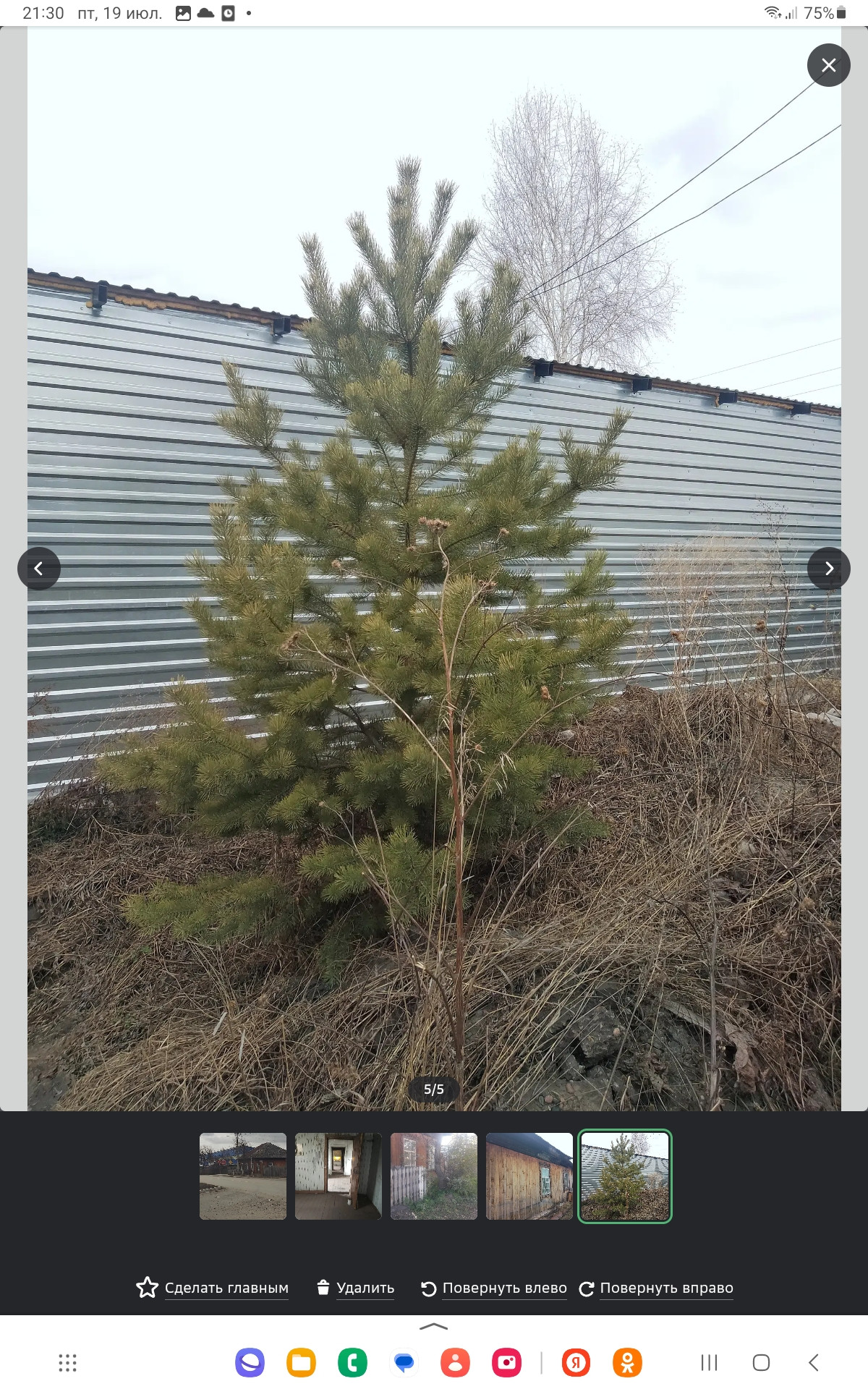Open the camera app in the taskbar
Viewport: 868px width, 1389px height.
click(x=506, y=1363)
